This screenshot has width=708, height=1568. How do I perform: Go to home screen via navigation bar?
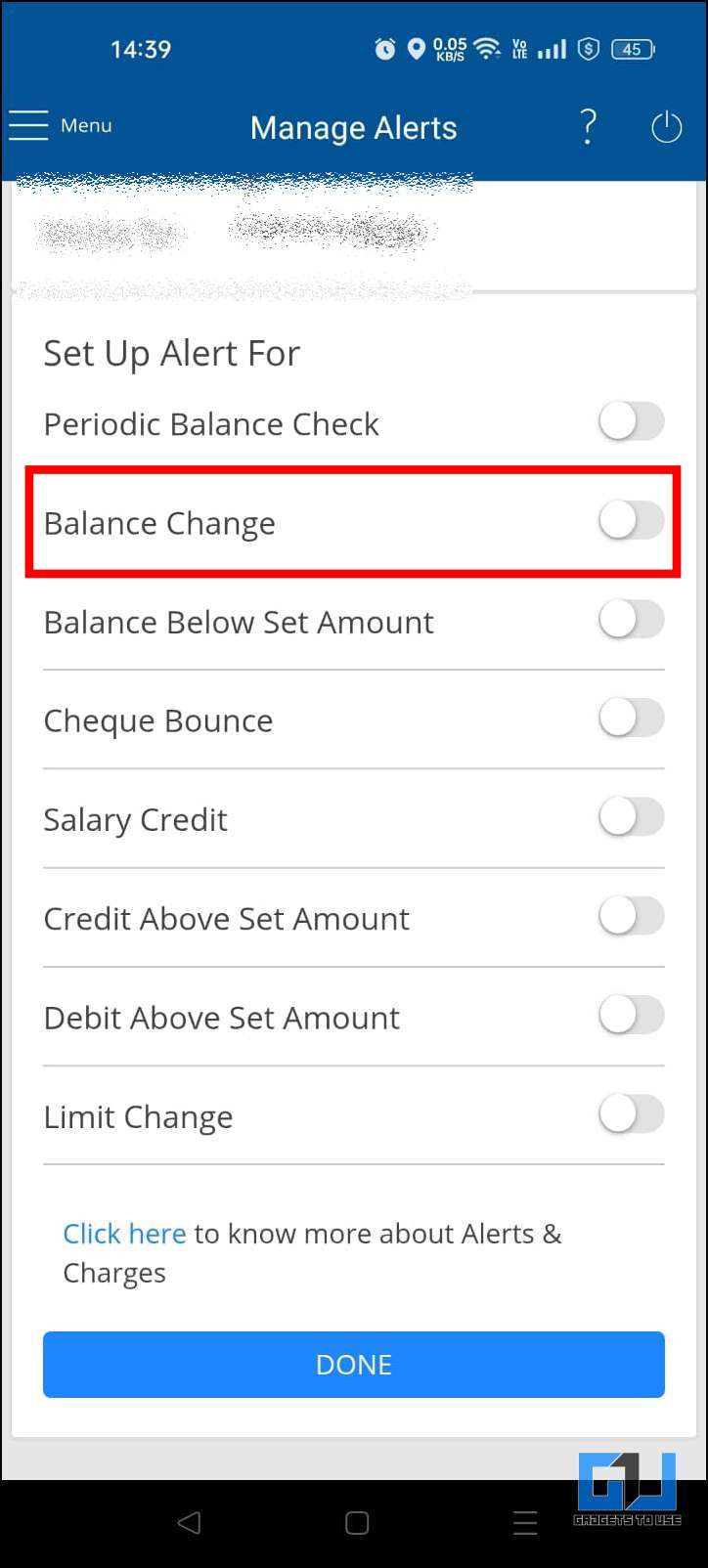pos(357,1522)
